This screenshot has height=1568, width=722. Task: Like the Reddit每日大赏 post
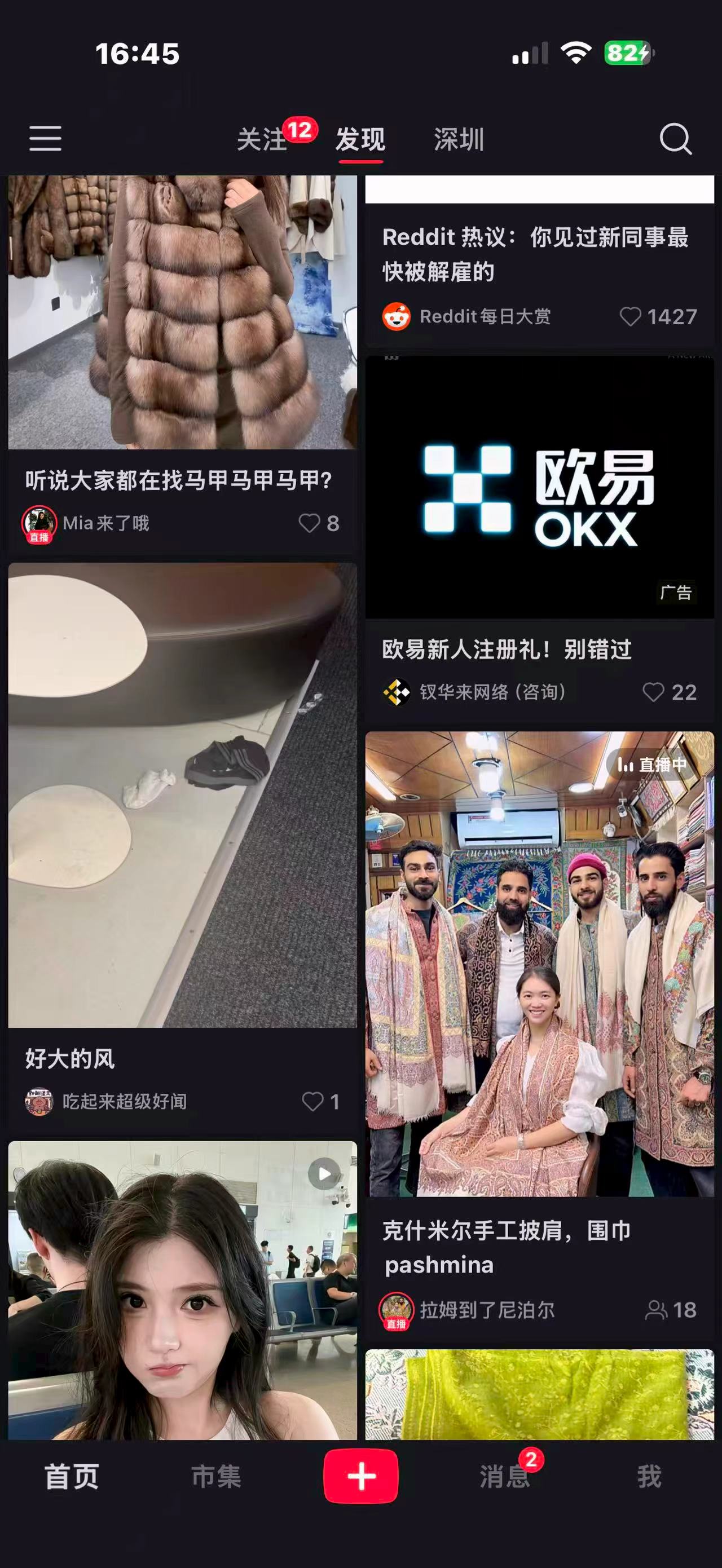pos(631,317)
